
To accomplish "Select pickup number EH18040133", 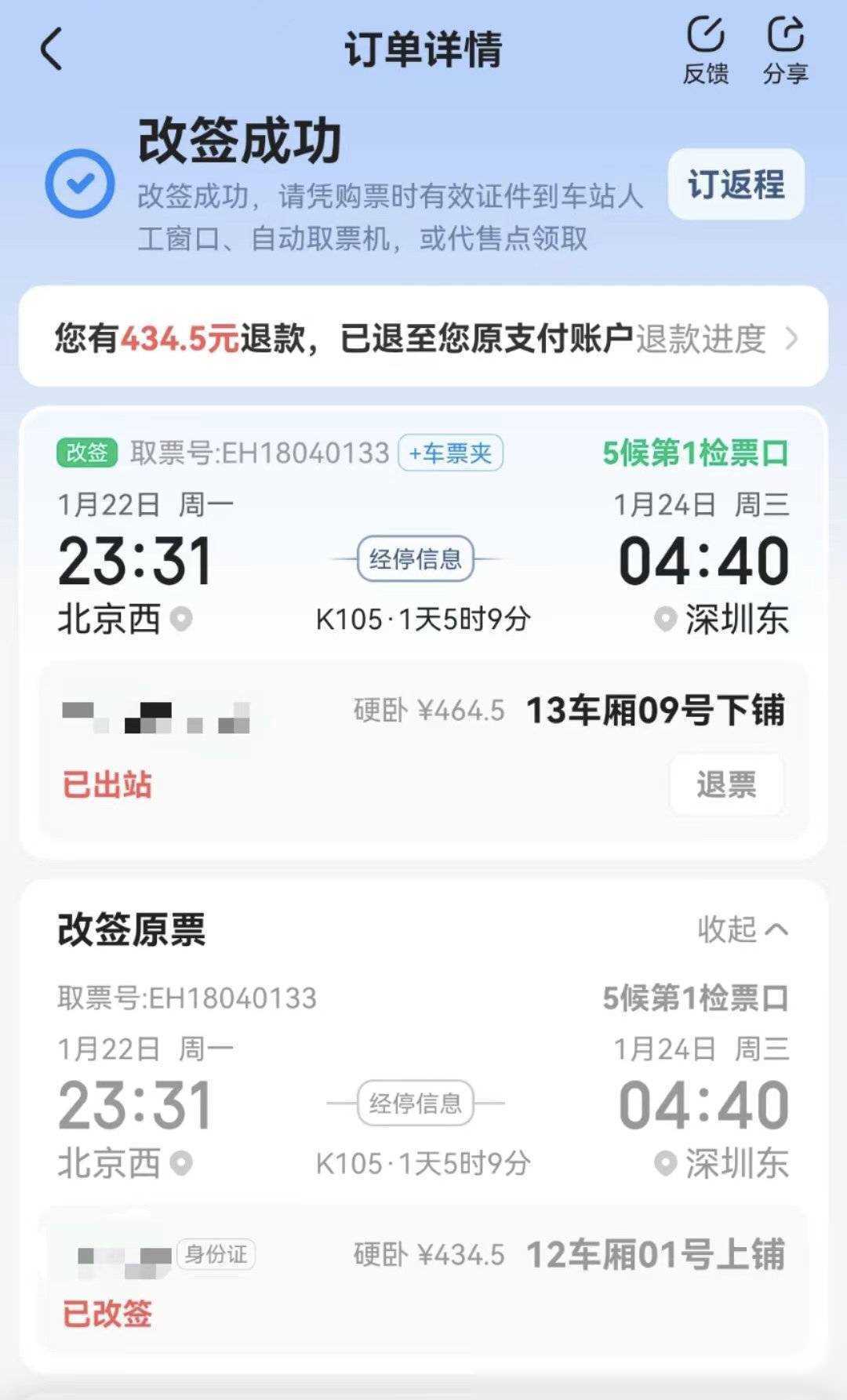I will click(x=259, y=453).
